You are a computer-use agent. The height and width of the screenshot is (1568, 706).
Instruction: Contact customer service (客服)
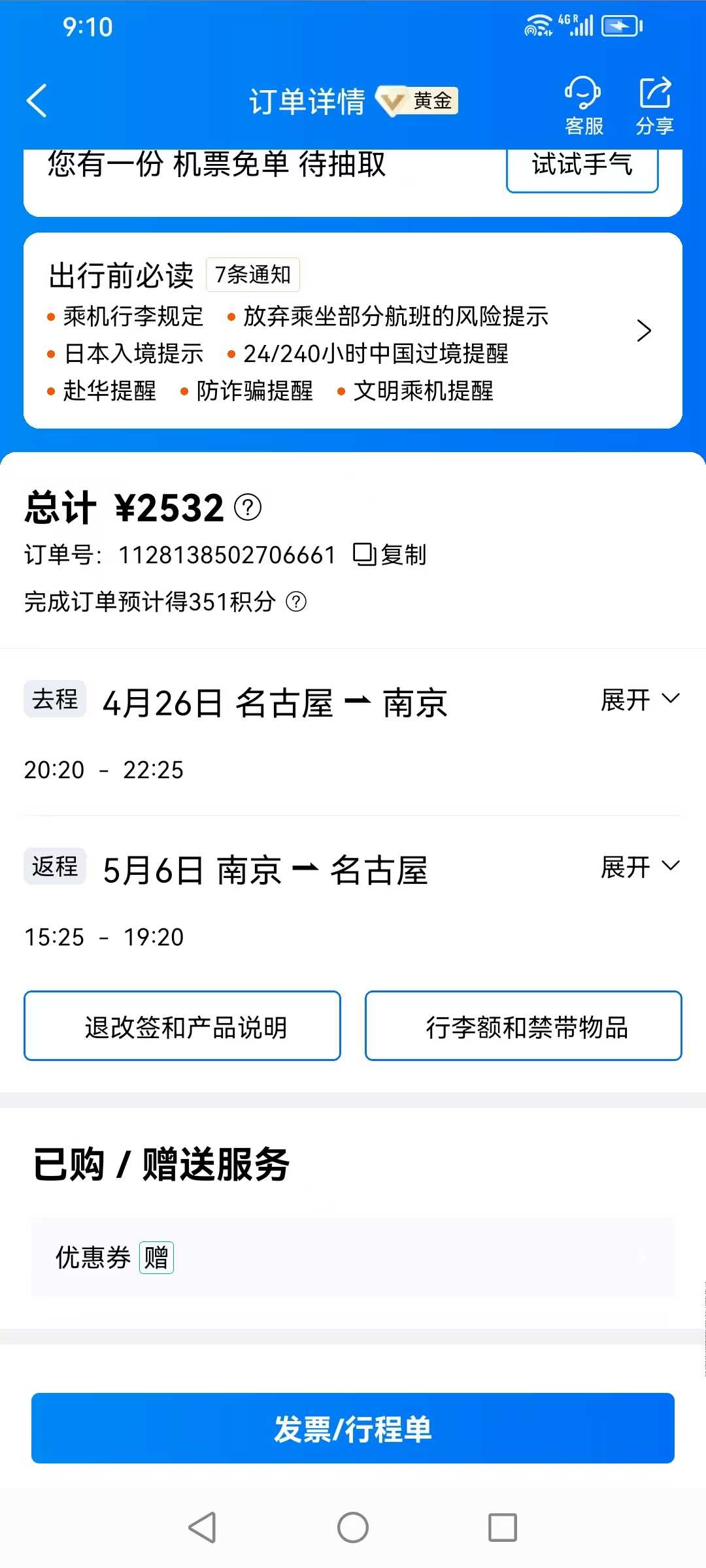click(x=583, y=106)
